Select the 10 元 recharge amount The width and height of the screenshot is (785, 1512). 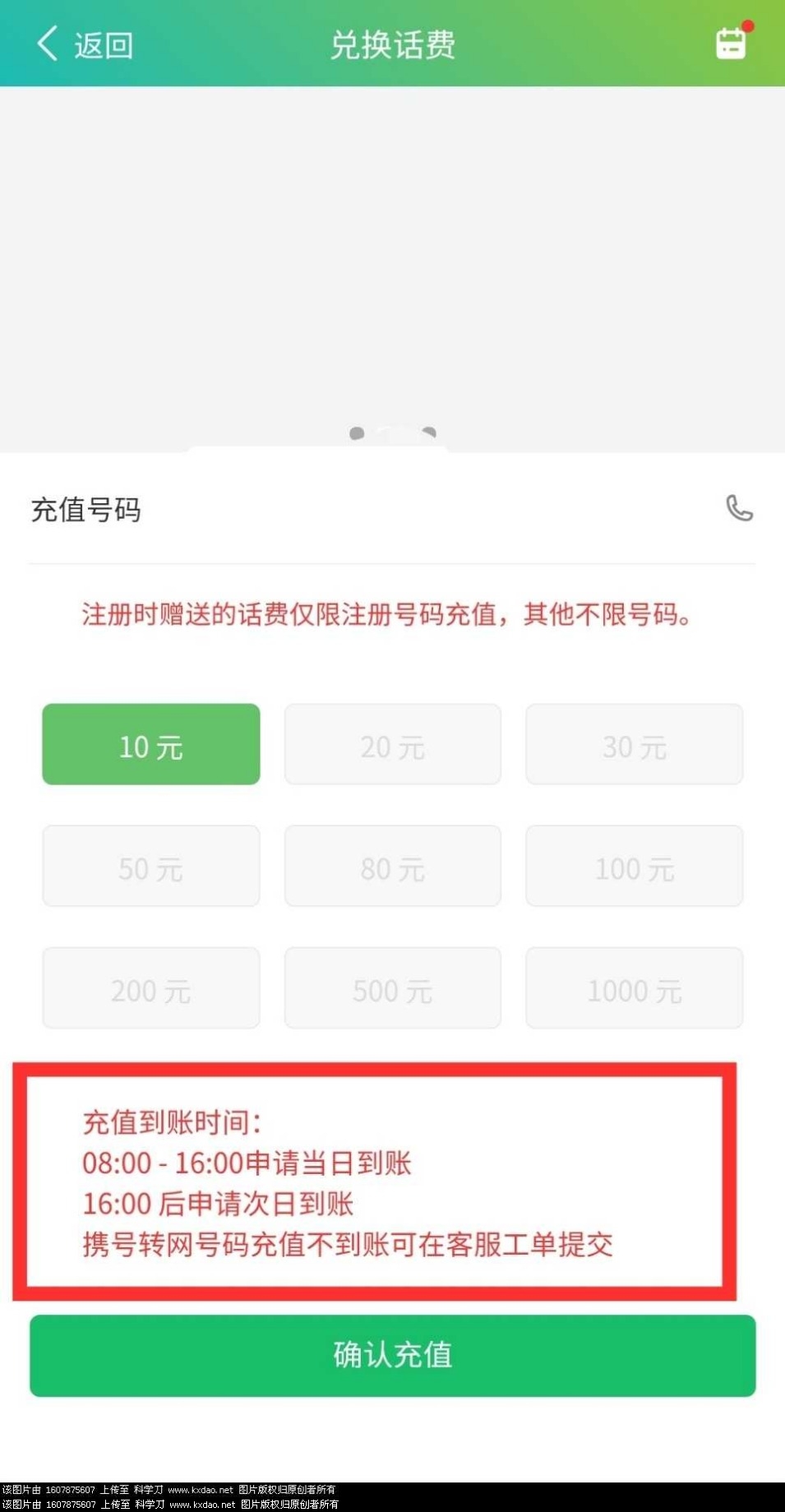[151, 745]
